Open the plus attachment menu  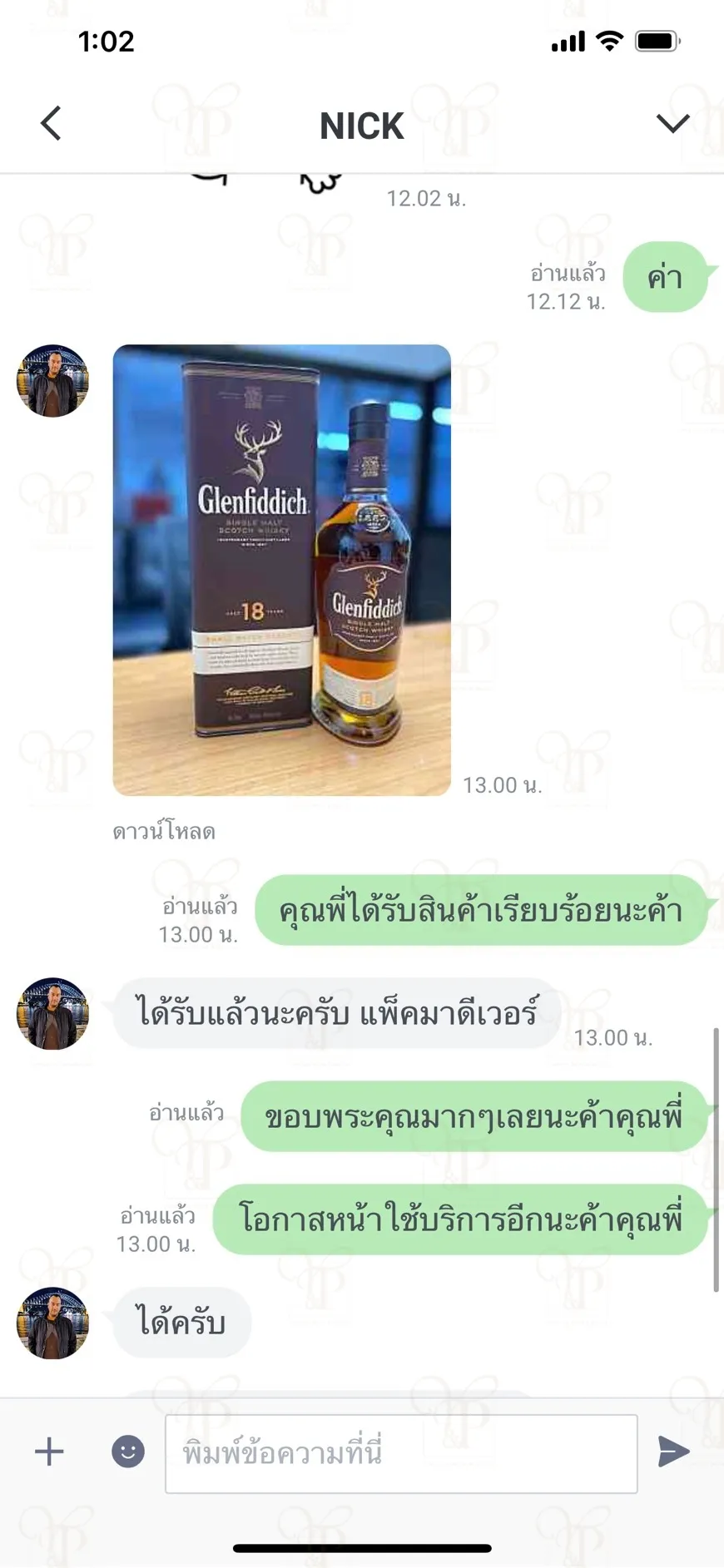point(49,1452)
